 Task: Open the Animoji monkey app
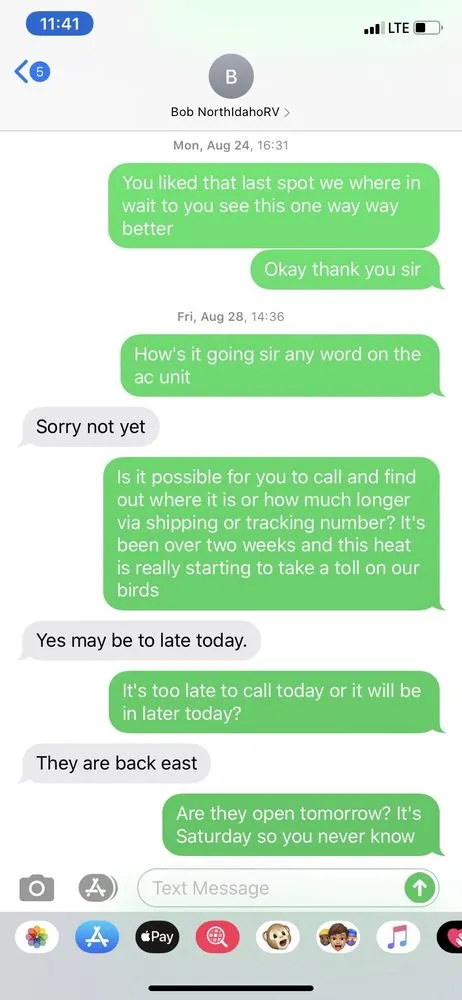click(x=278, y=936)
